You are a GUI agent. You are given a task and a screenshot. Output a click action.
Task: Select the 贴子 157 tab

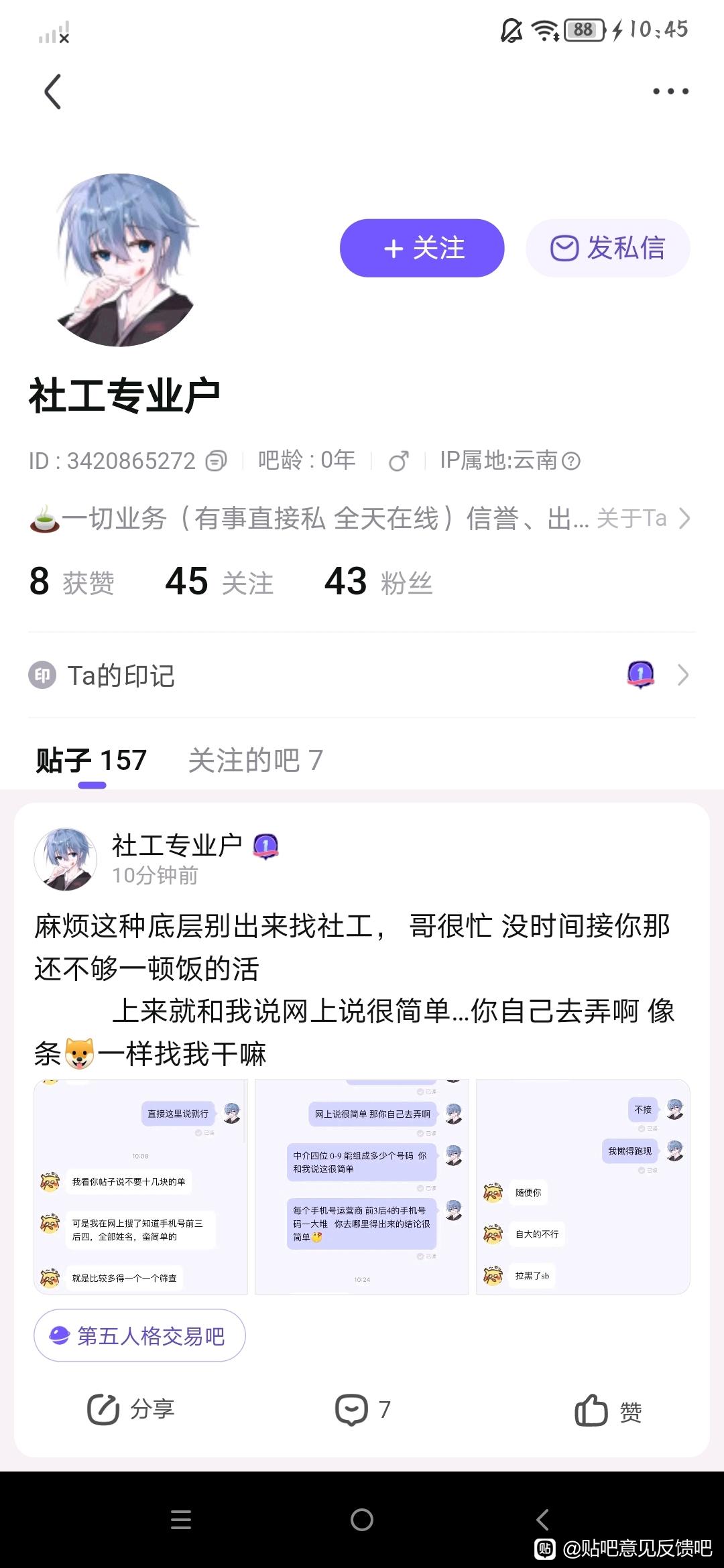(x=91, y=761)
